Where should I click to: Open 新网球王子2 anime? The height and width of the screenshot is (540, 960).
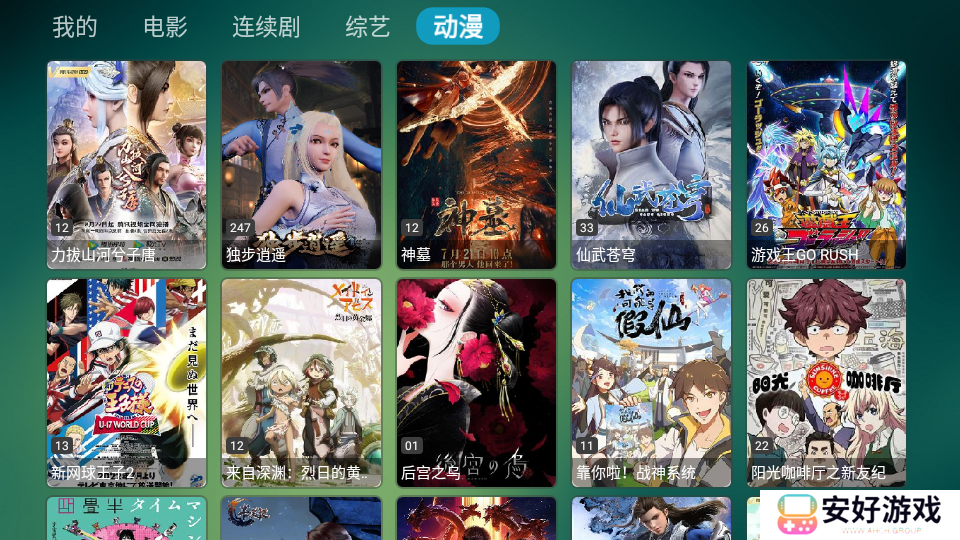(127, 383)
